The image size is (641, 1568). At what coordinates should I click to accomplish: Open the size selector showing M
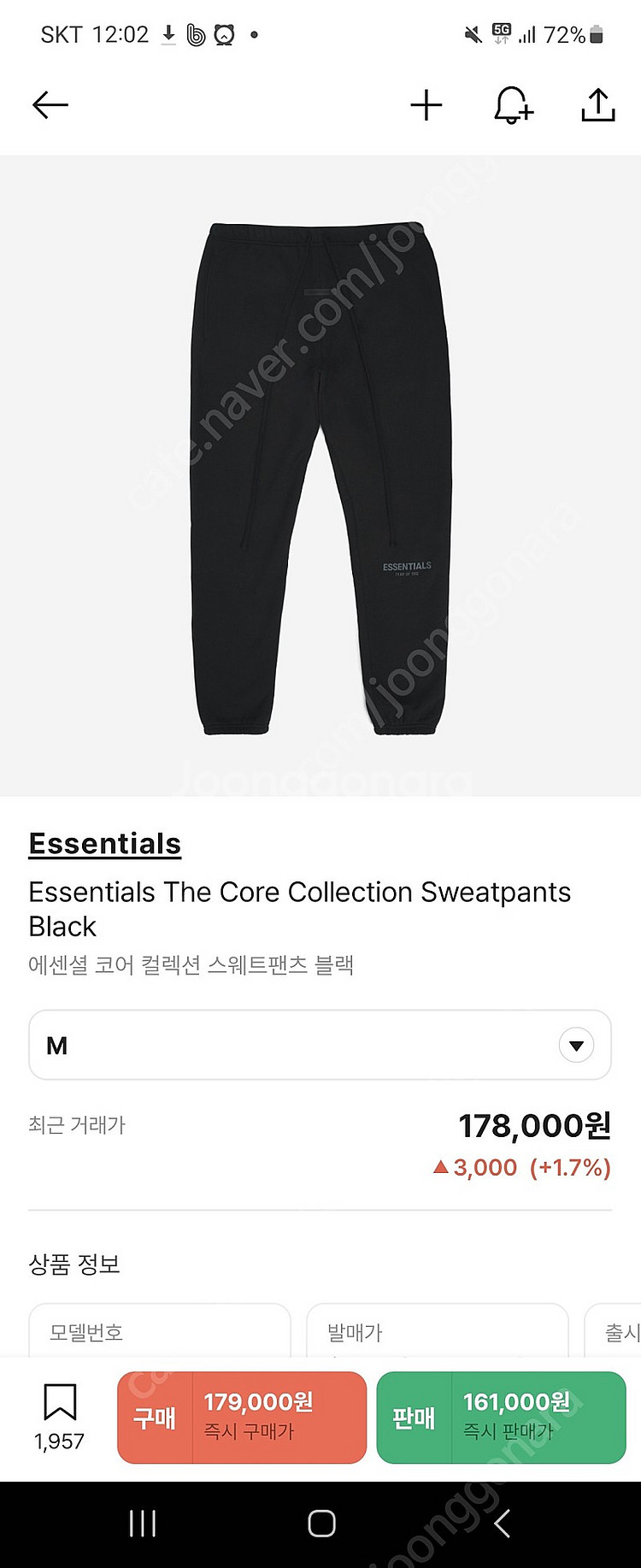coord(320,1045)
